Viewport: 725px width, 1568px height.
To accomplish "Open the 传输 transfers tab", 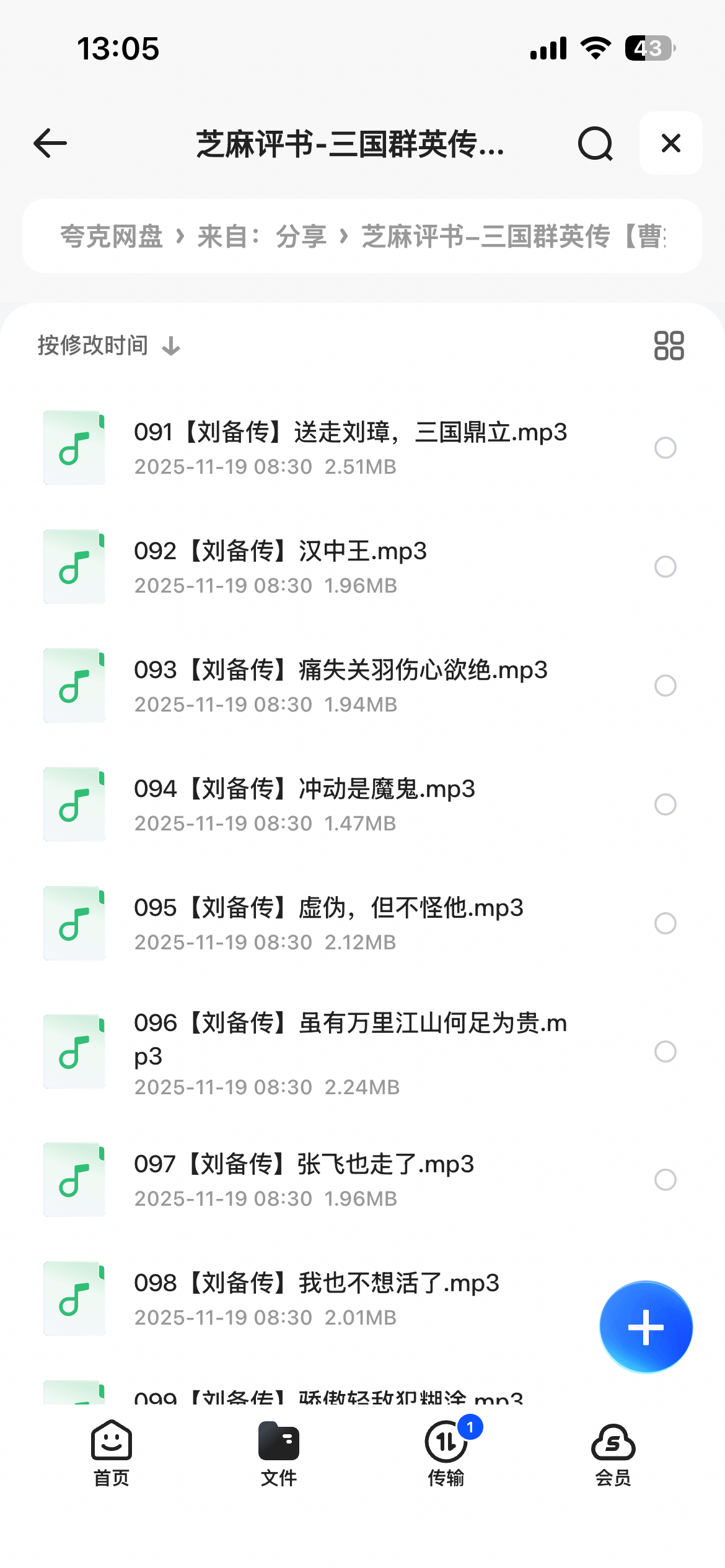I will pos(446,1453).
